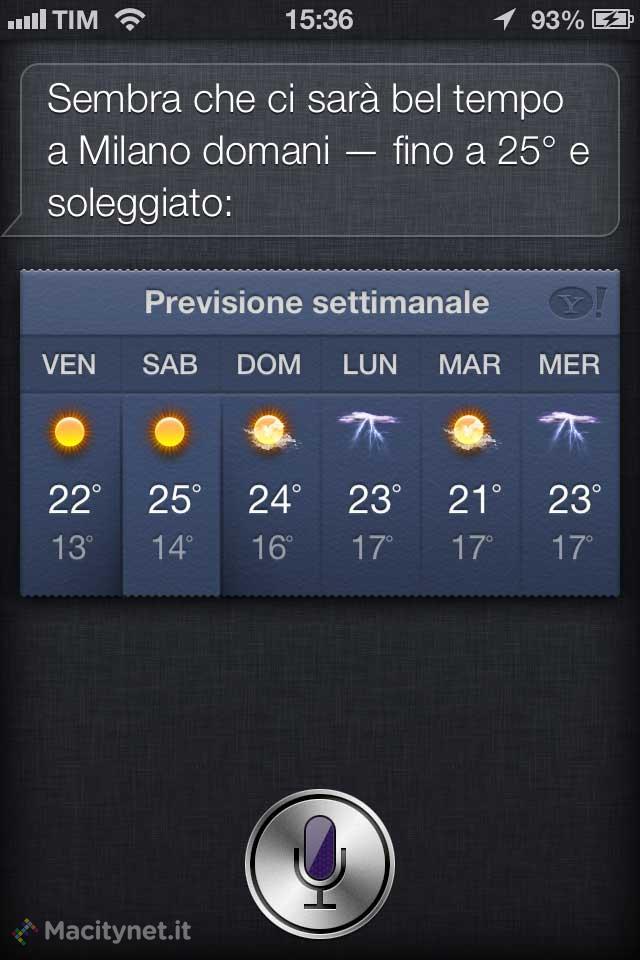The height and width of the screenshot is (960, 640).
Task: Tap the Siri microphone button
Action: 320,862
